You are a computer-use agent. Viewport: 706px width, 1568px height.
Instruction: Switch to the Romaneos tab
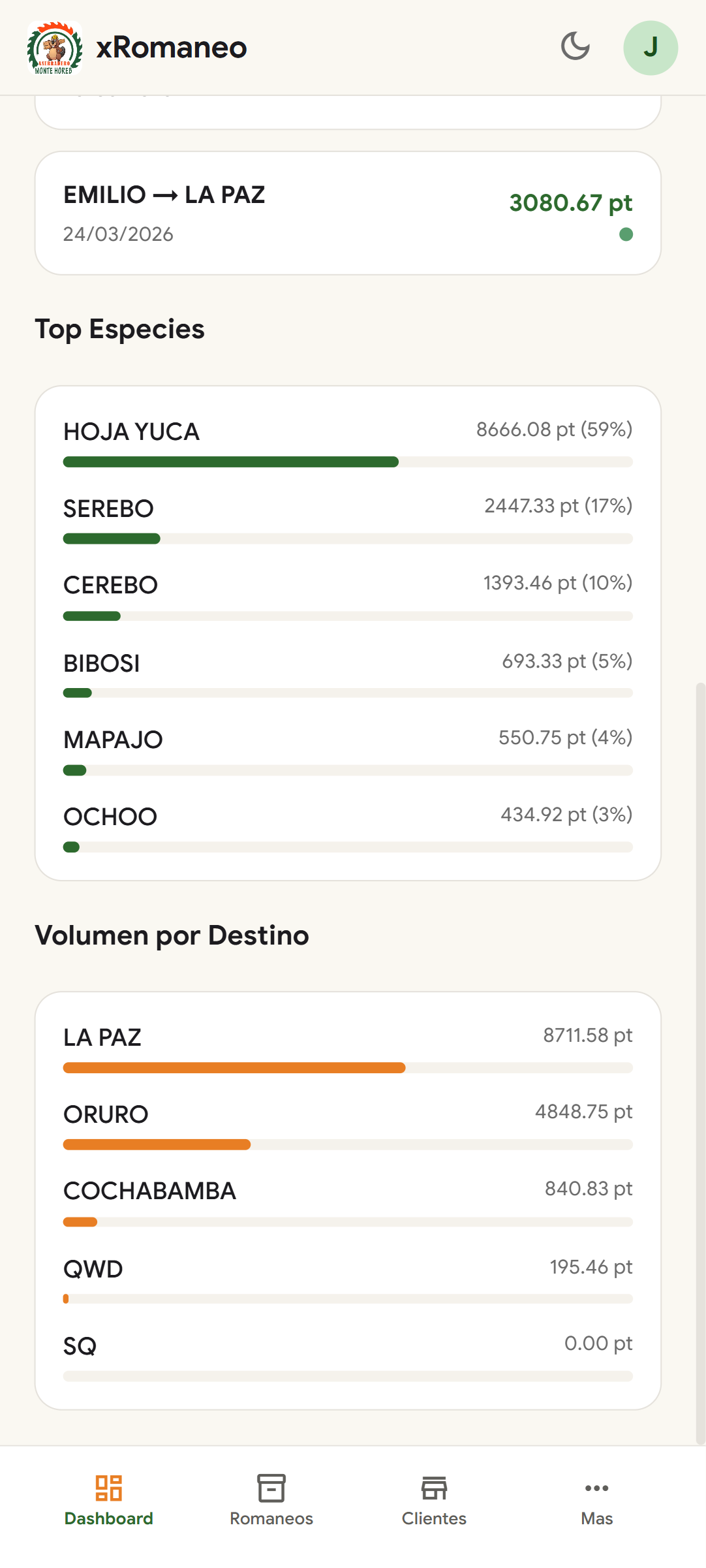click(x=271, y=1501)
